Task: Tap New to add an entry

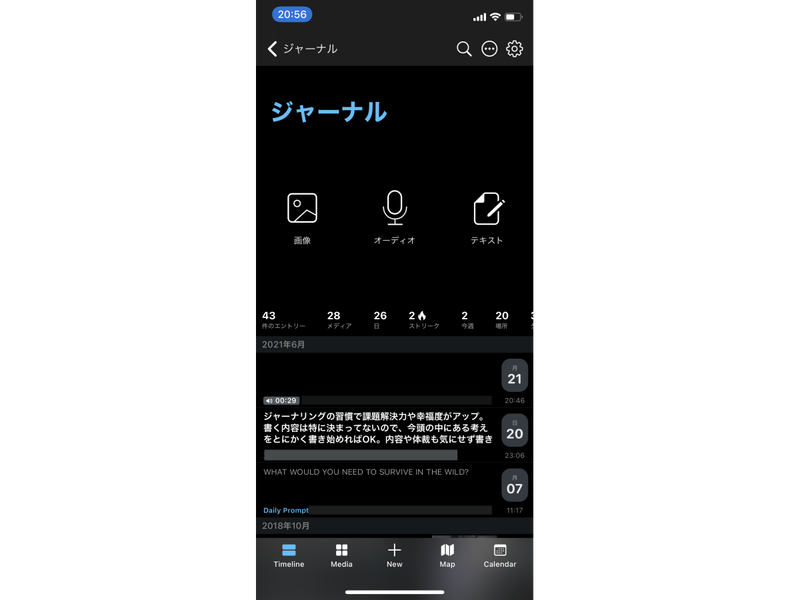Action: 394,556
